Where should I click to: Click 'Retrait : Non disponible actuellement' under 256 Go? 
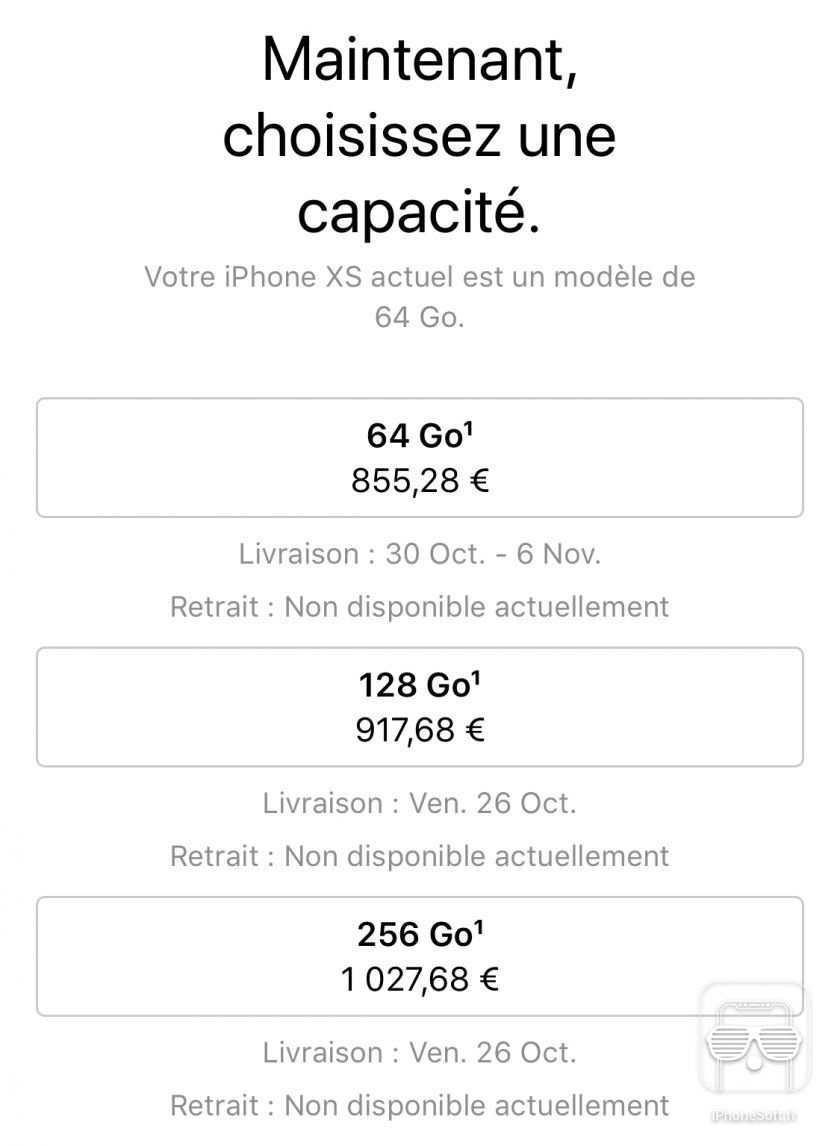420,1106
